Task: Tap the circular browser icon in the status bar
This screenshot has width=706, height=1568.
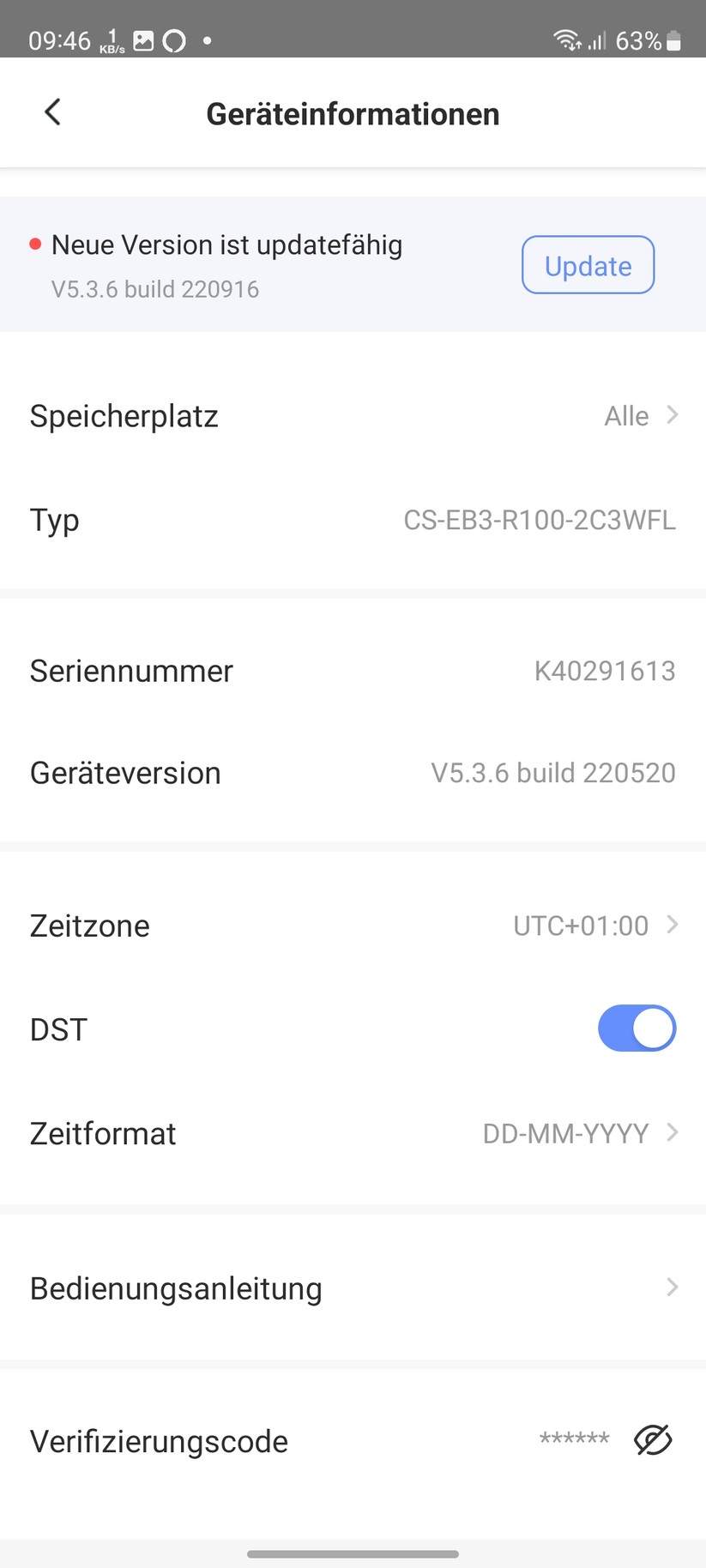Action: click(x=174, y=39)
